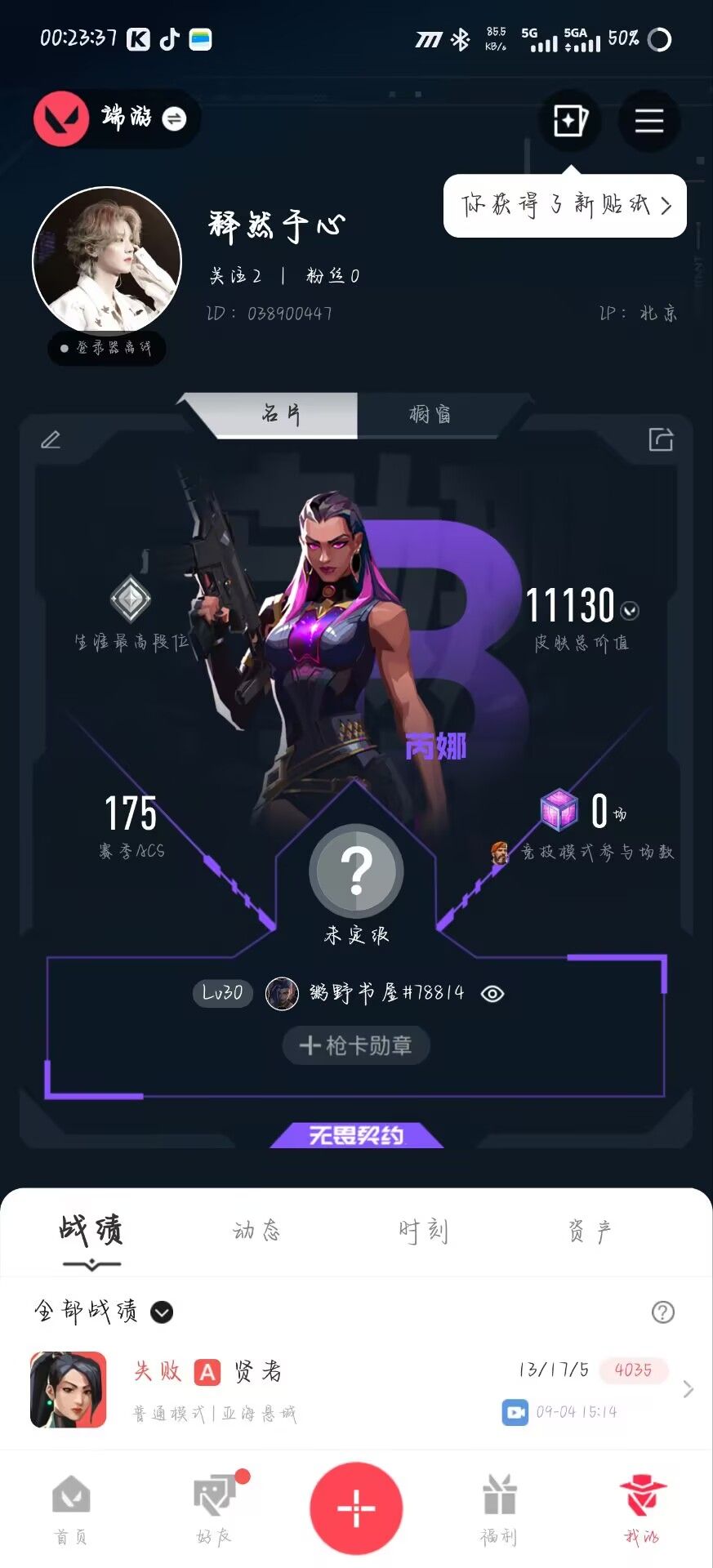Viewport: 713px width, 1568px height.
Task: Go to the 首页 tab
Action: (x=71, y=1509)
